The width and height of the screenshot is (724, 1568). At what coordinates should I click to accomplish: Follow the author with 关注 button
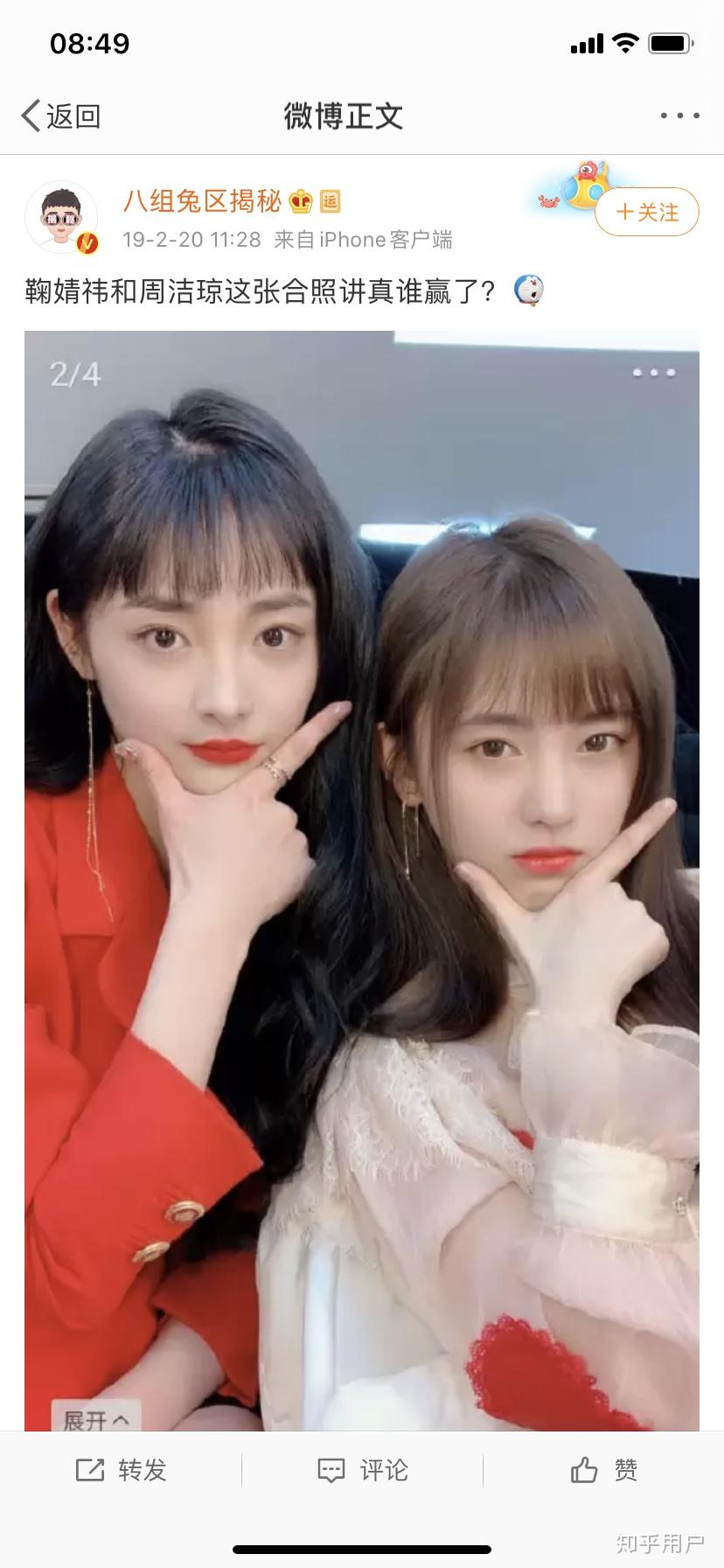(x=647, y=213)
